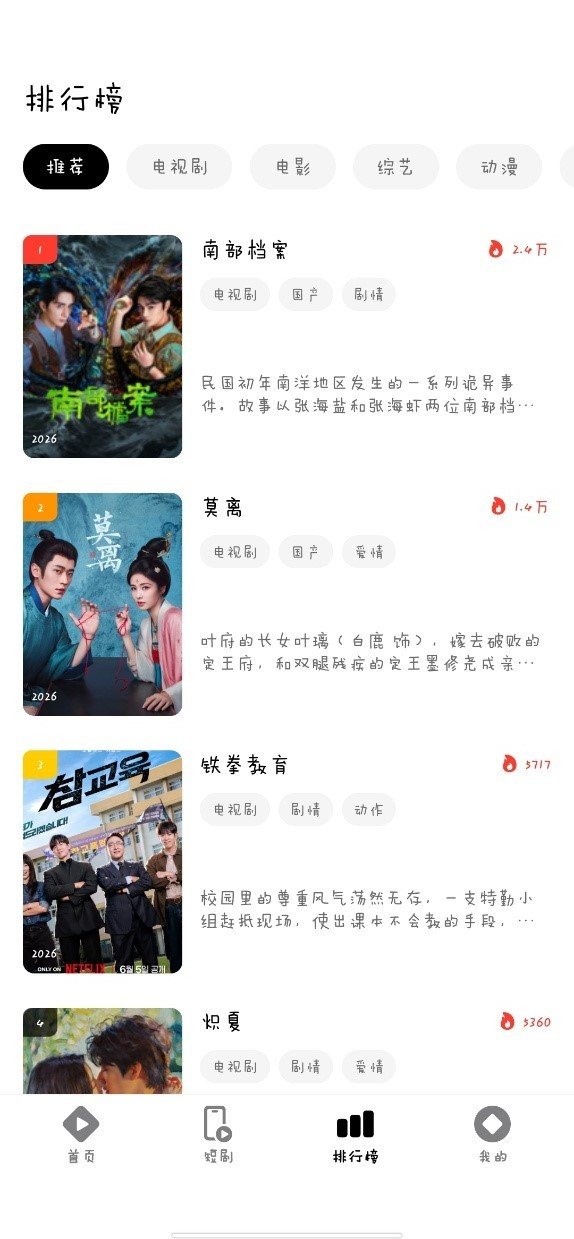Show the 综艺 ranking list

[x=396, y=167]
